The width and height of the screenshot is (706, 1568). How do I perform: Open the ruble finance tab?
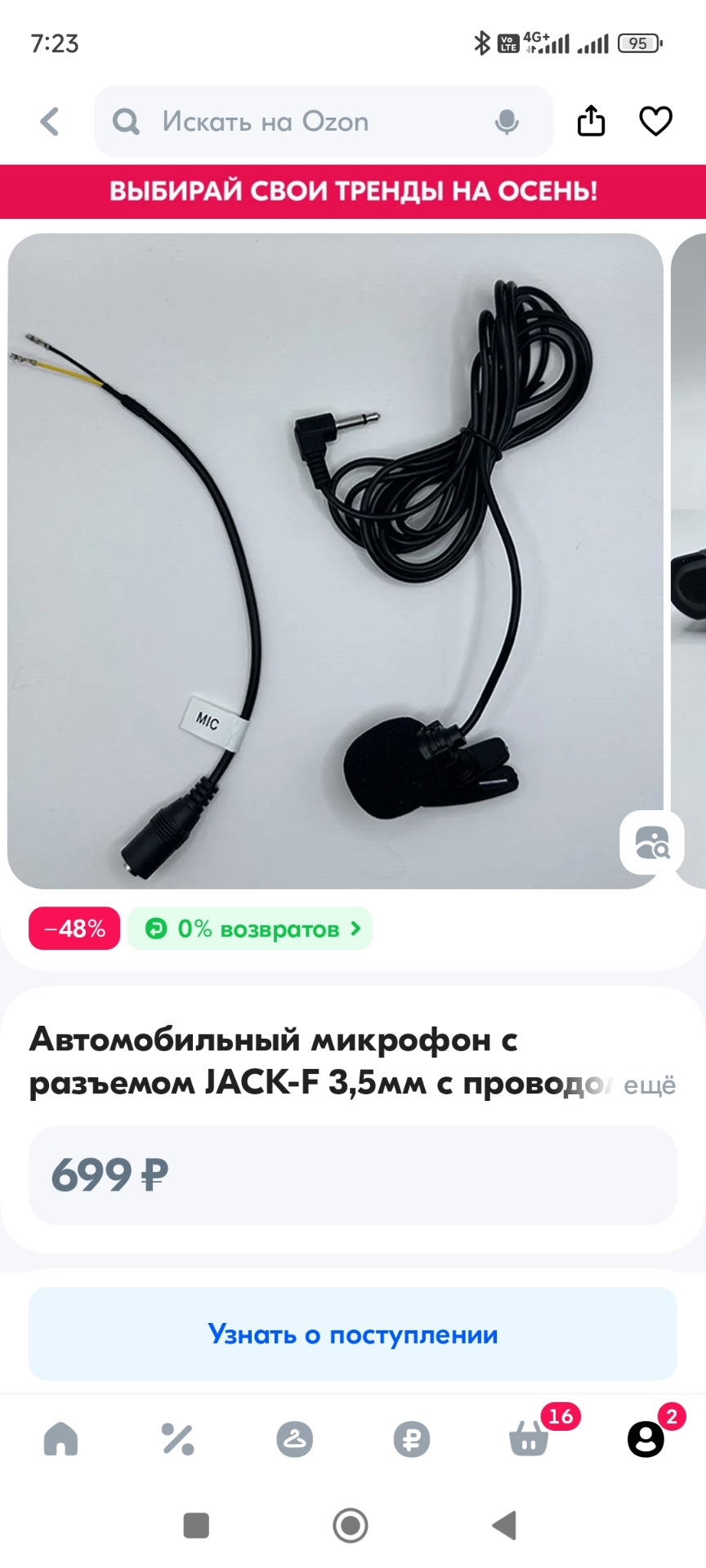pos(412,1439)
